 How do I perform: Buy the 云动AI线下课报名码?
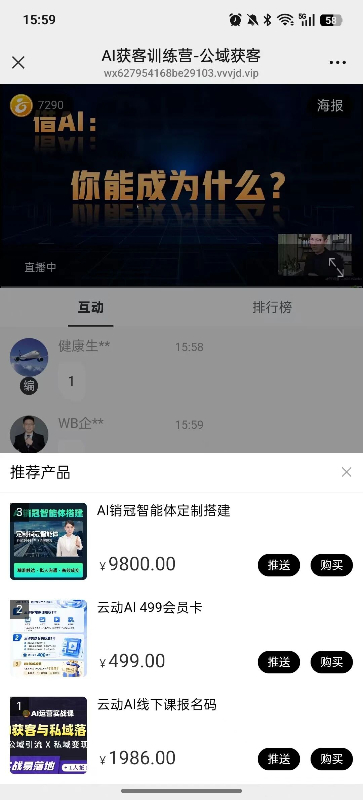[x=332, y=759]
